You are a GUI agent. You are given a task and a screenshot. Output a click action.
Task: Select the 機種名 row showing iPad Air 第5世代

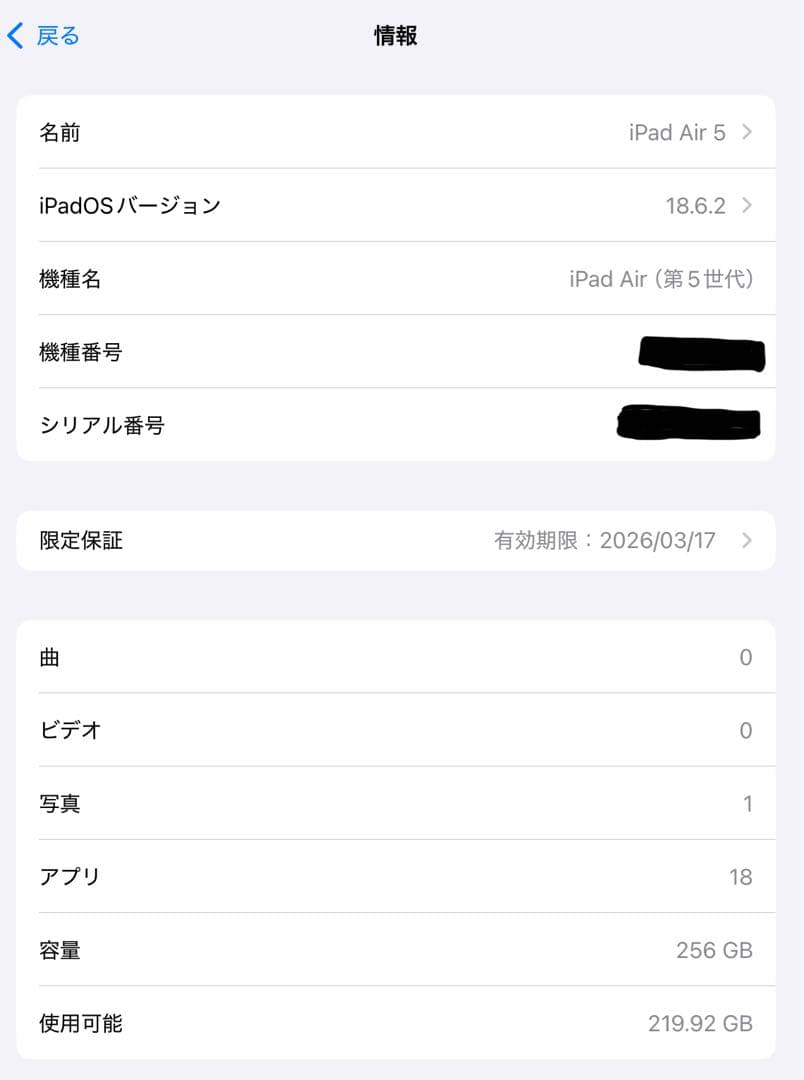(x=400, y=280)
